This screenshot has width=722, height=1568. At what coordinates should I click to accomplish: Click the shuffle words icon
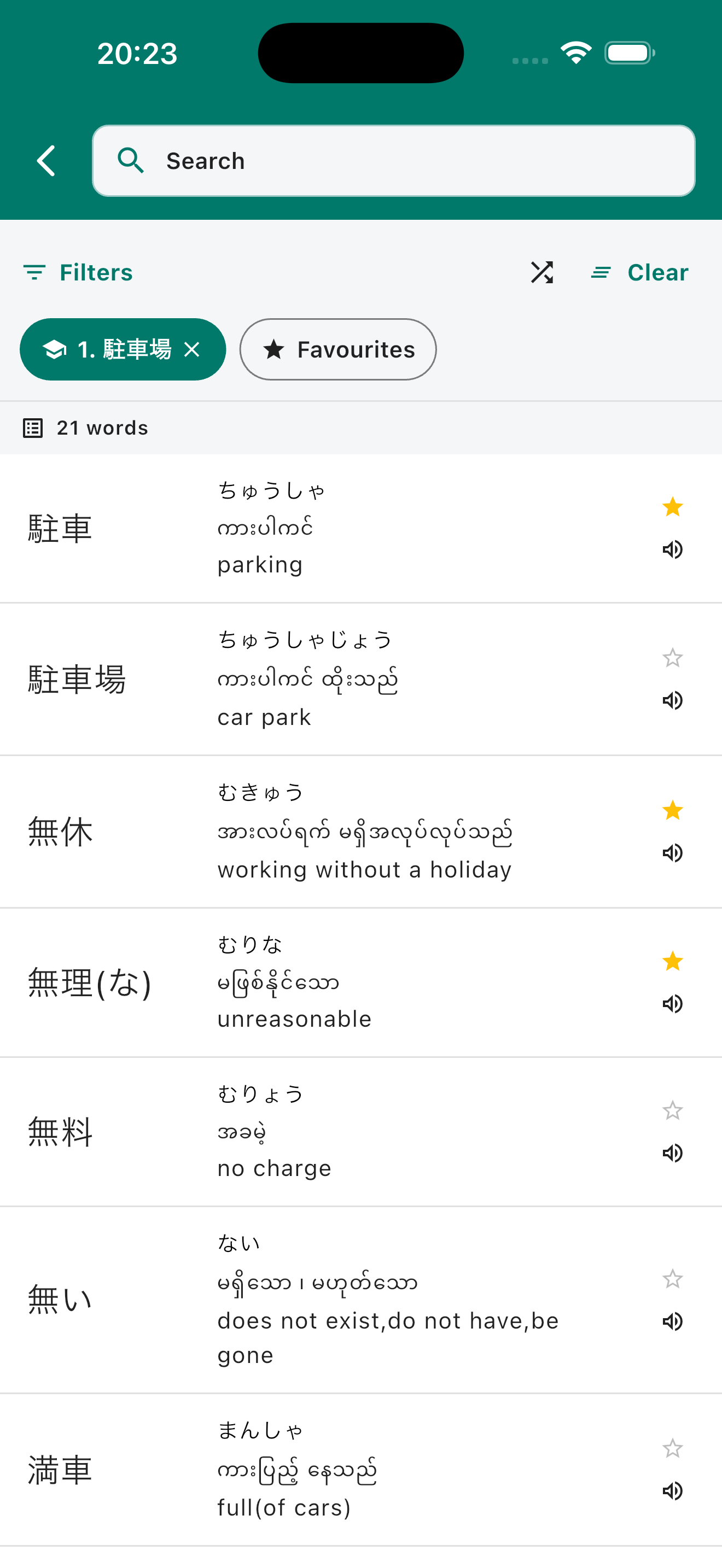(x=543, y=272)
